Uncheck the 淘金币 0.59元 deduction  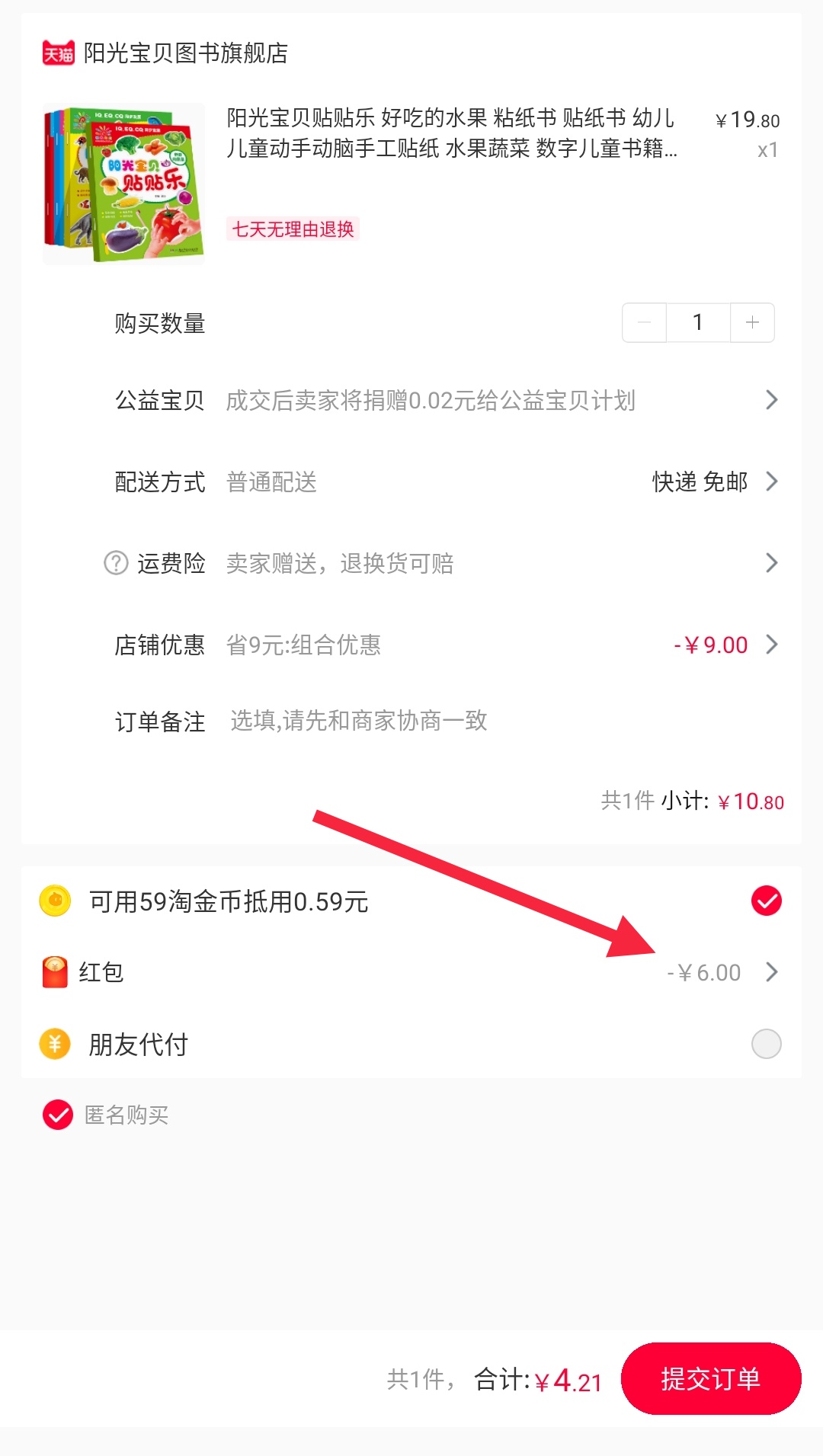click(766, 901)
